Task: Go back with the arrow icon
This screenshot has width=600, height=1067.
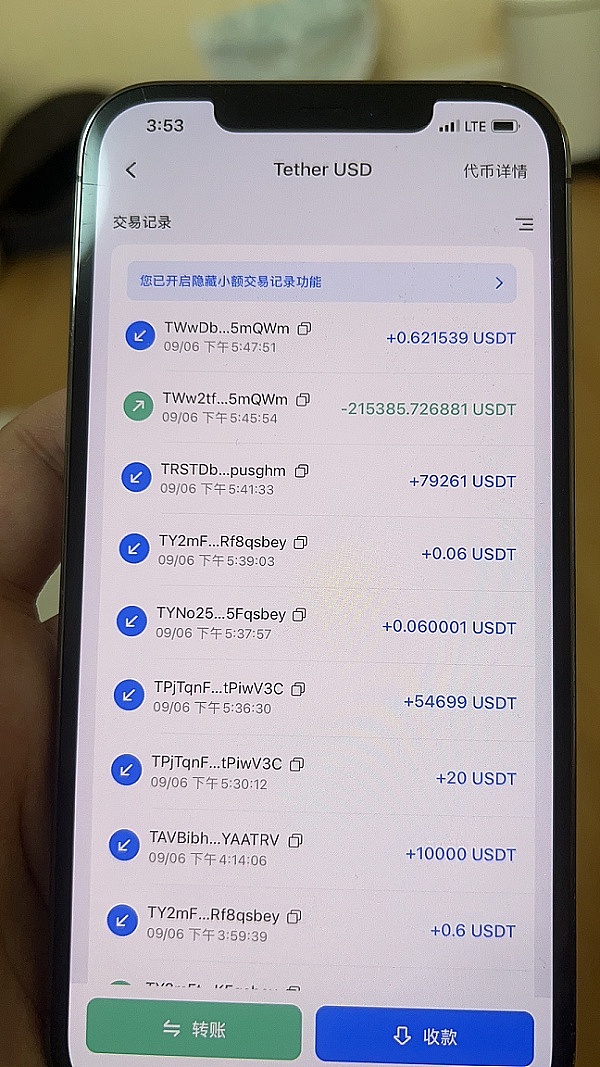Action: [x=131, y=171]
